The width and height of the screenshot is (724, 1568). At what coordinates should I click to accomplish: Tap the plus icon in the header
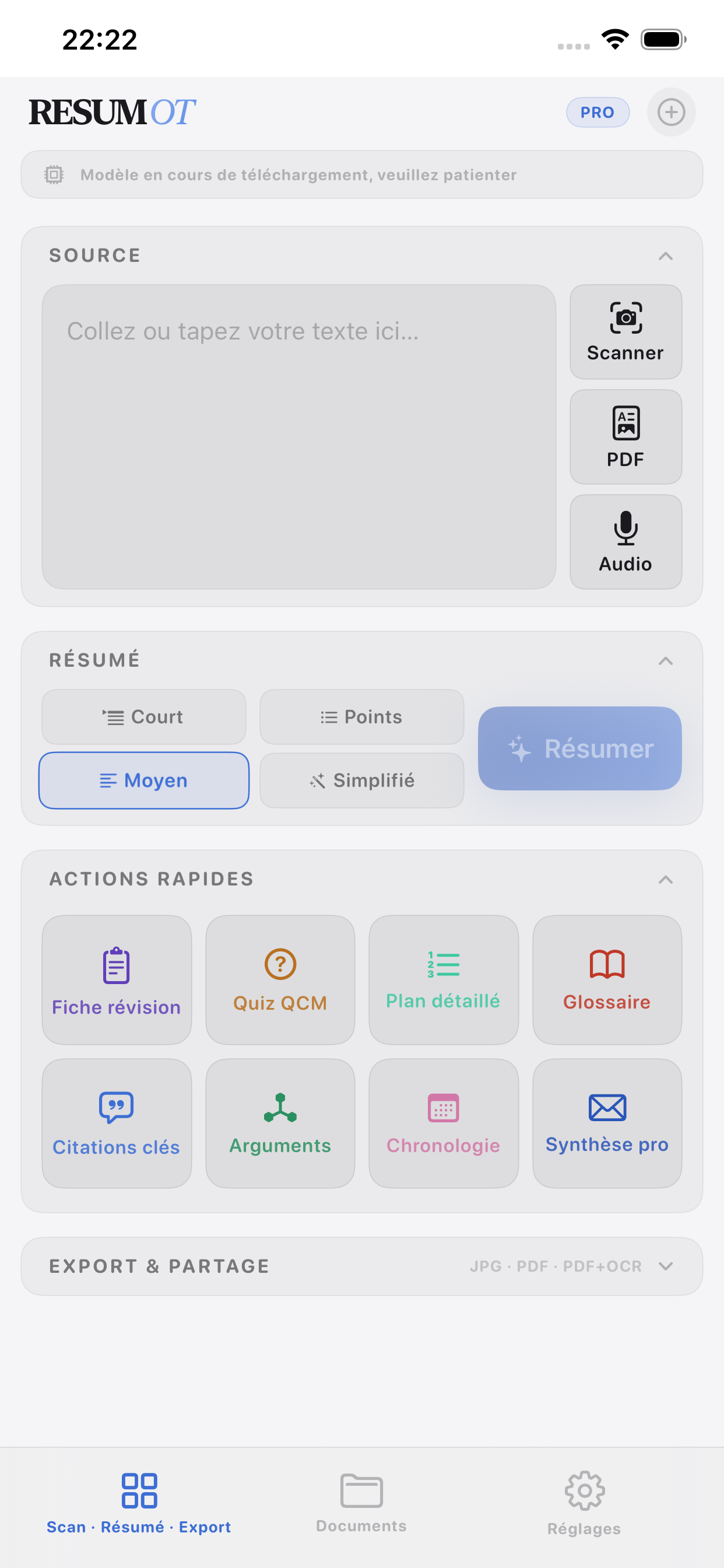click(x=670, y=112)
